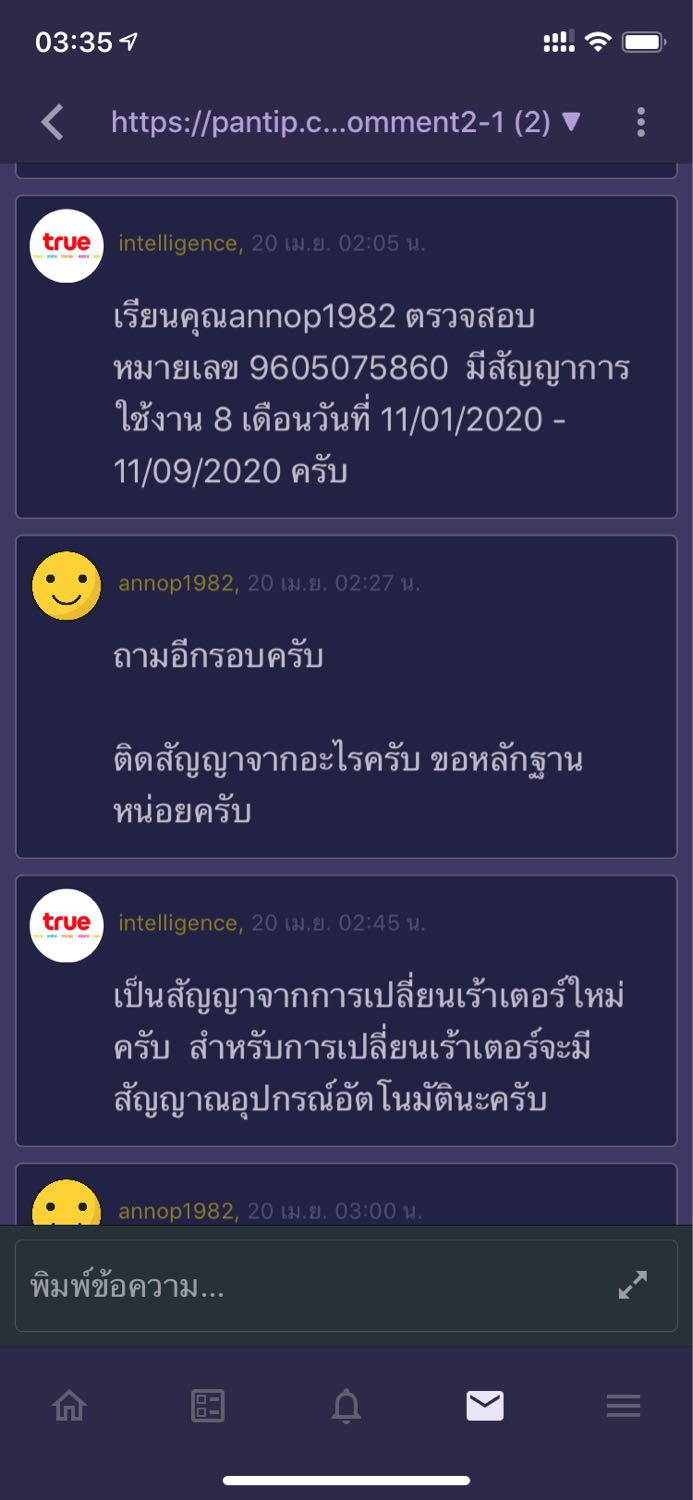Switch to the news feed tab
693x1500 pixels.
[x=208, y=1407]
